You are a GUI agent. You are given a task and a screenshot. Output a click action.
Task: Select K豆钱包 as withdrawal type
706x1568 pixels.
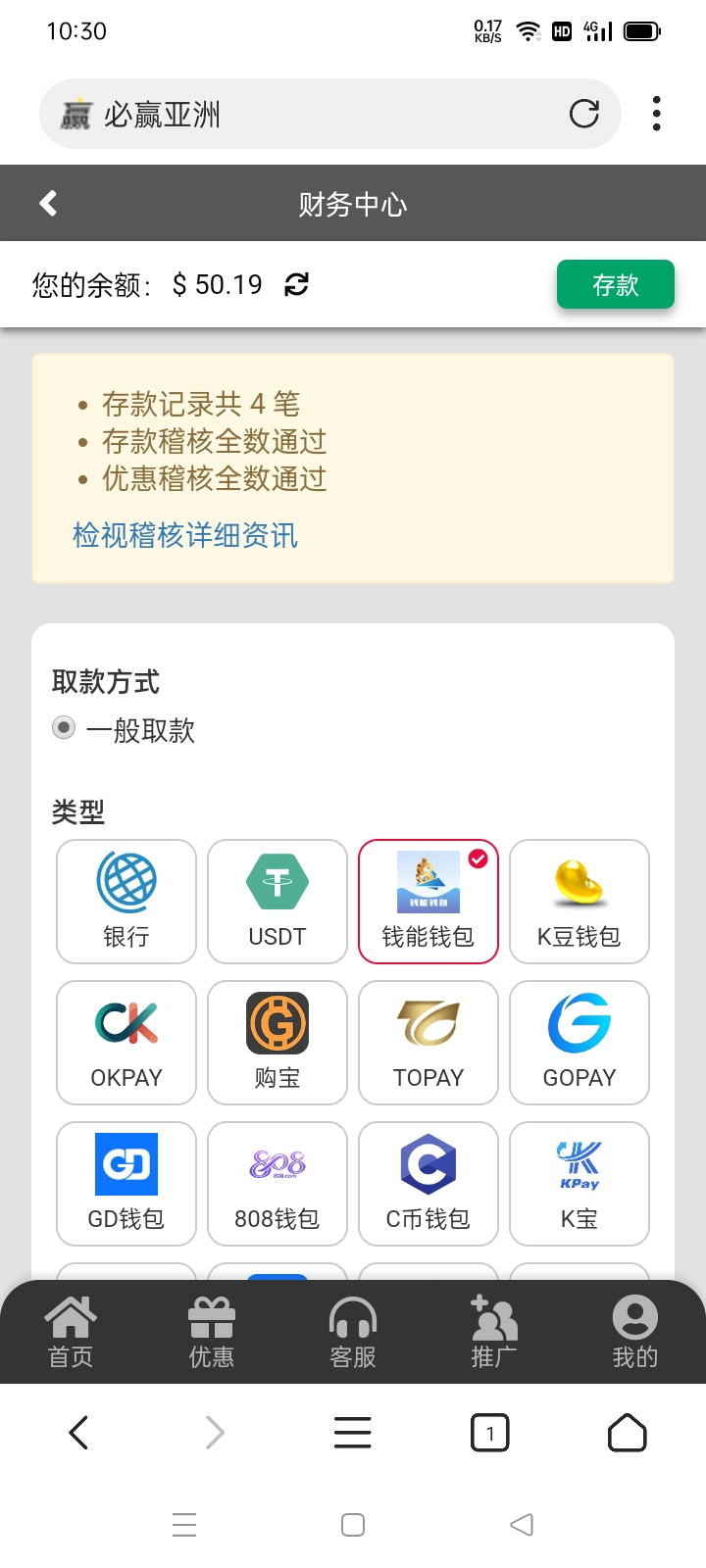point(580,901)
